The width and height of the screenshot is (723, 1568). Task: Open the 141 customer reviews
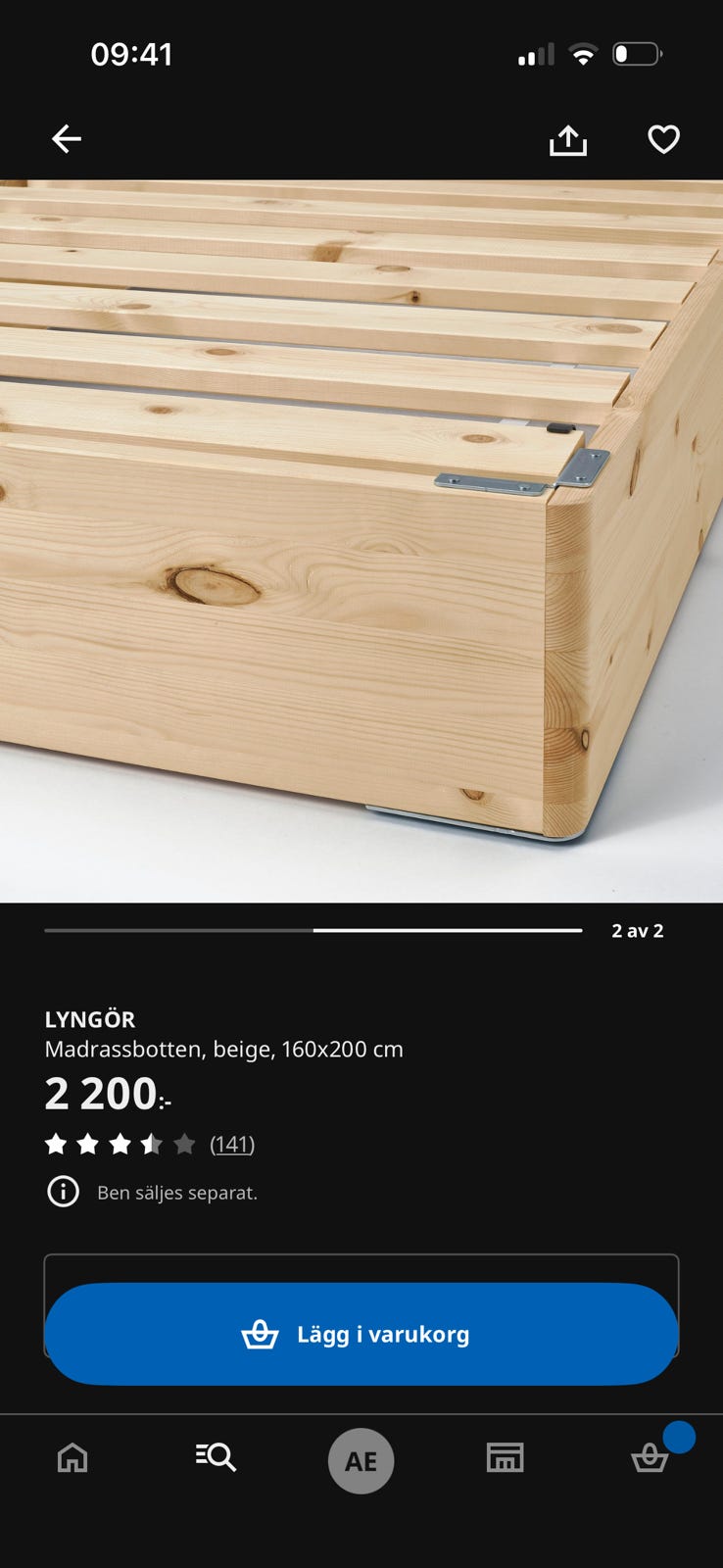click(x=232, y=1144)
